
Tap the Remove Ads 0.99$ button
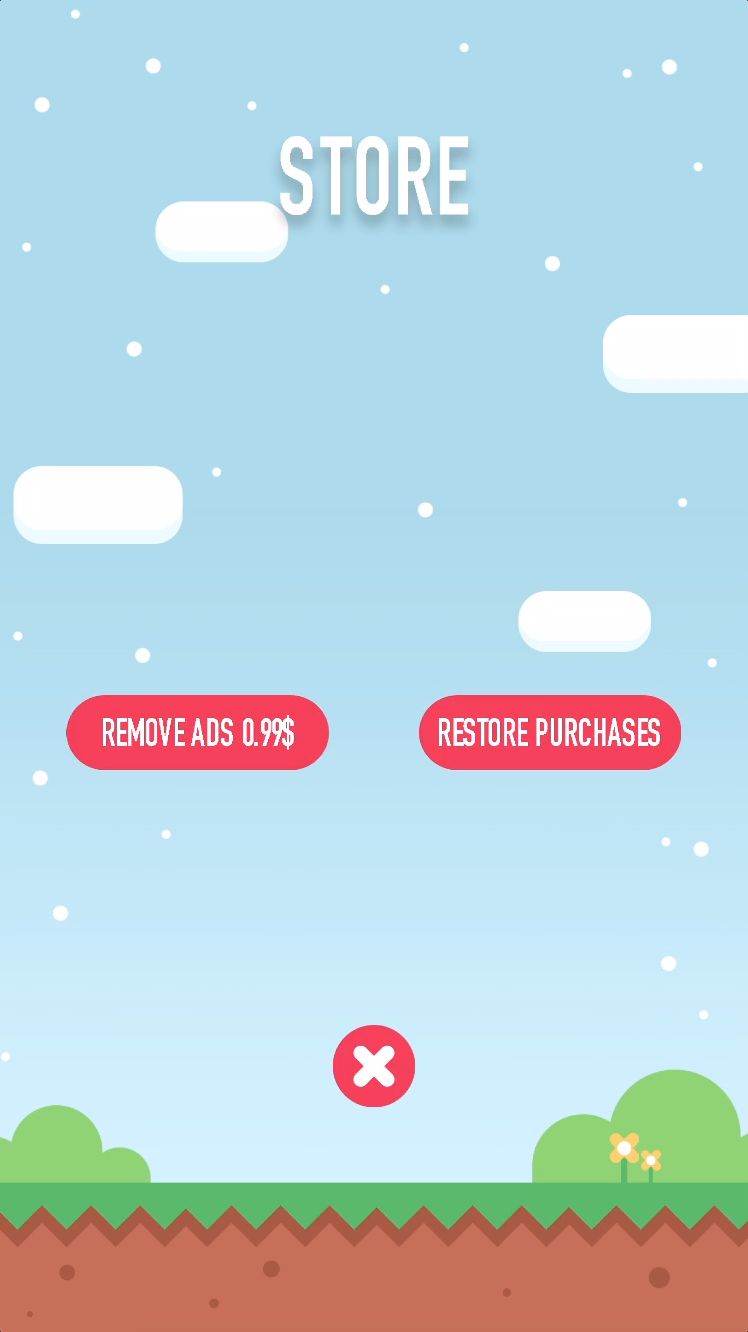197,732
